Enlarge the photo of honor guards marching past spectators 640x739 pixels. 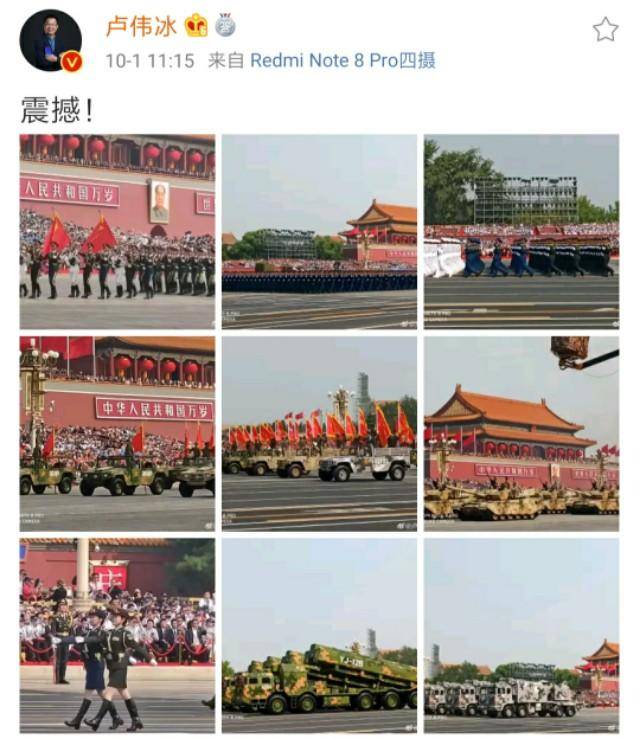click(x=117, y=635)
